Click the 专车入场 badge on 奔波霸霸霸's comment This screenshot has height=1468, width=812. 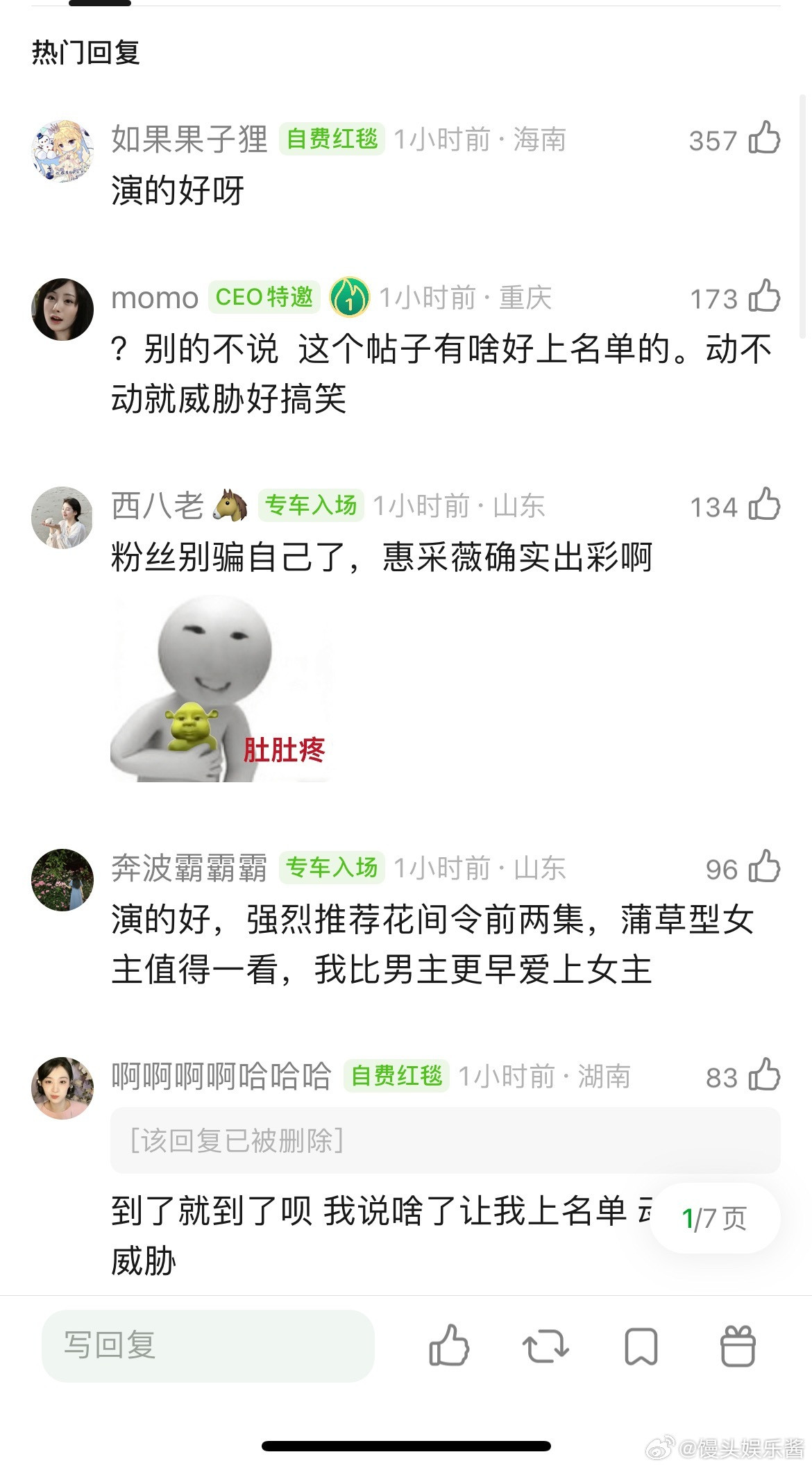point(332,868)
